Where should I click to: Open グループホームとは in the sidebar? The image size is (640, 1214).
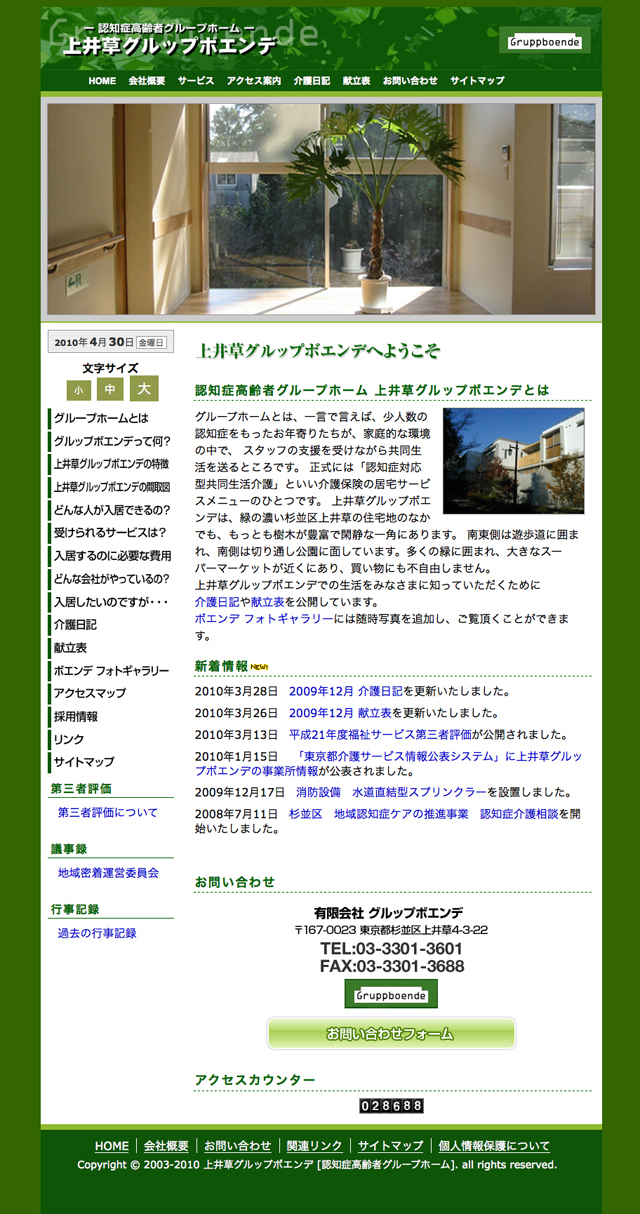coord(101,418)
